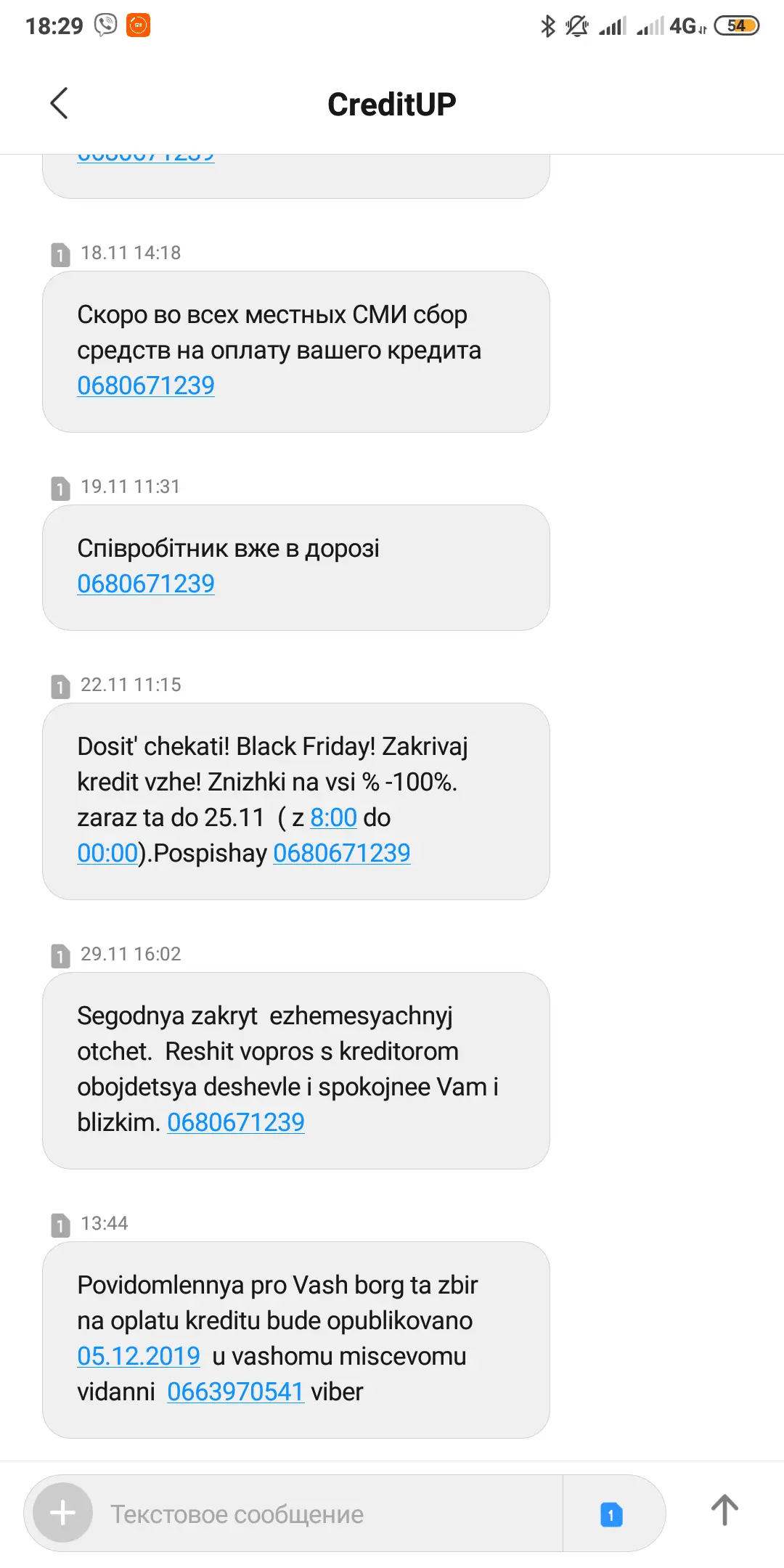The image size is (784, 1568).
Task: Open the attachment plus button
Action: pos(63,1513)
